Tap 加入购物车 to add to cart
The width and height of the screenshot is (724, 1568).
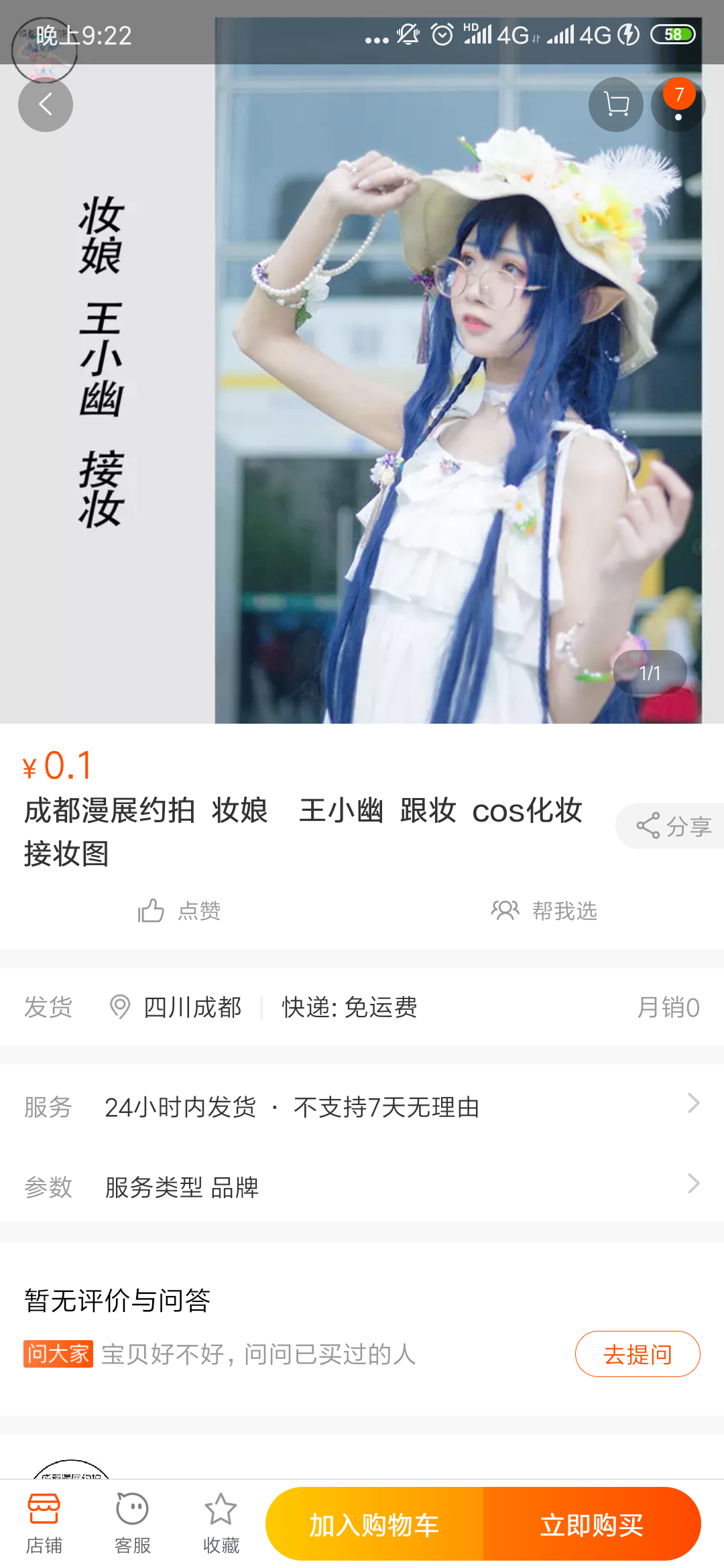[374, 1524]
